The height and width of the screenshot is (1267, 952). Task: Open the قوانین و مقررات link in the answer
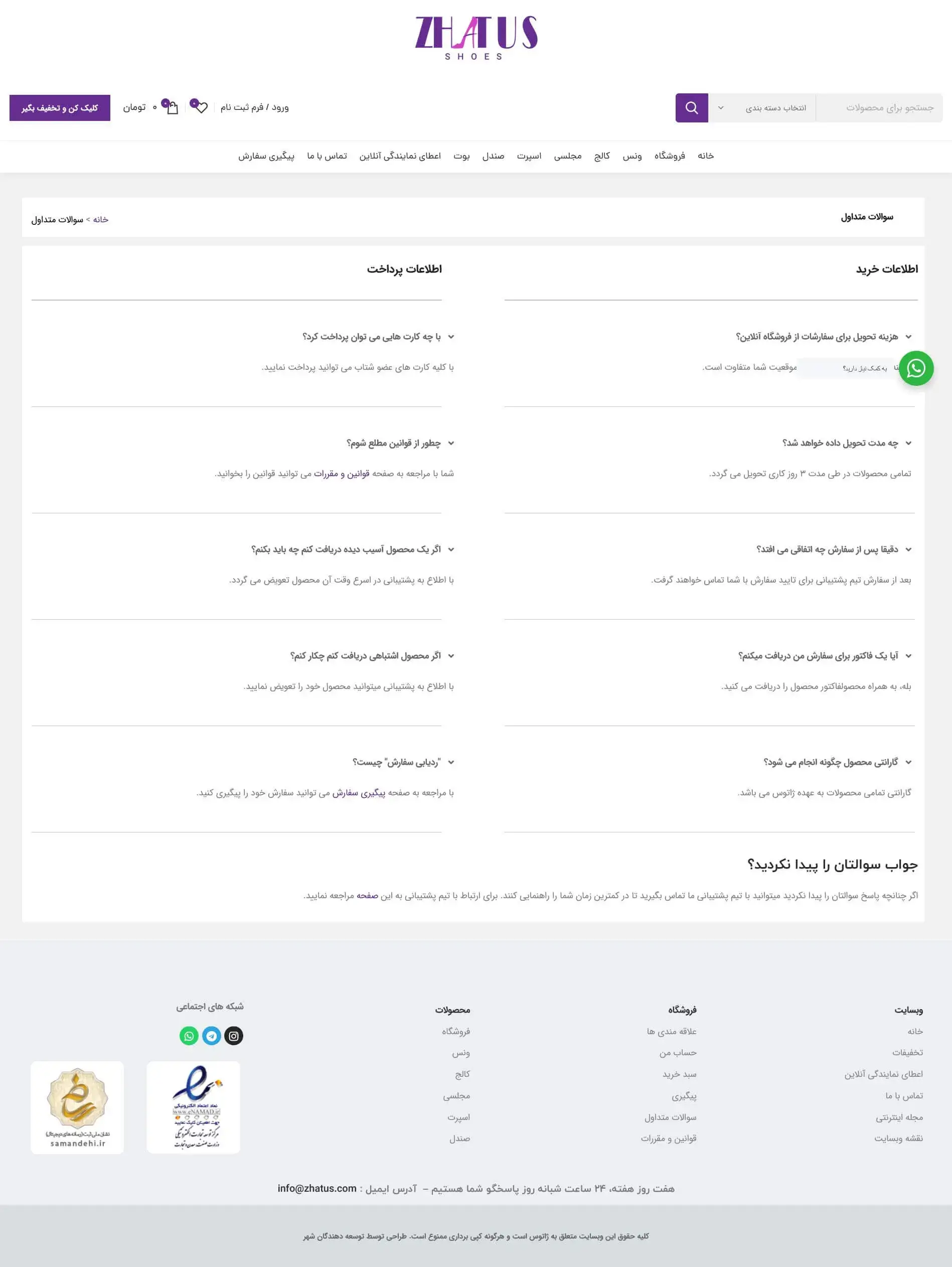click(x=342, y=474)
